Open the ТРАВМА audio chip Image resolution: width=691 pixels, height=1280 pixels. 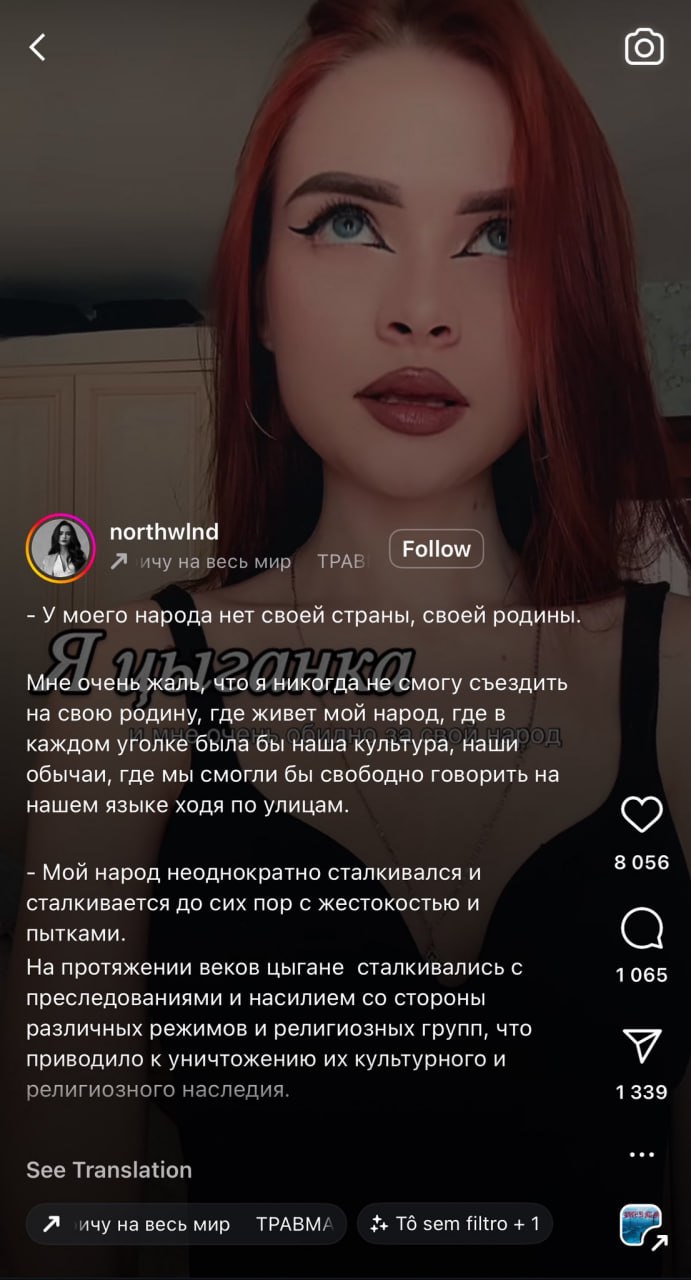tap(186, 1224)
